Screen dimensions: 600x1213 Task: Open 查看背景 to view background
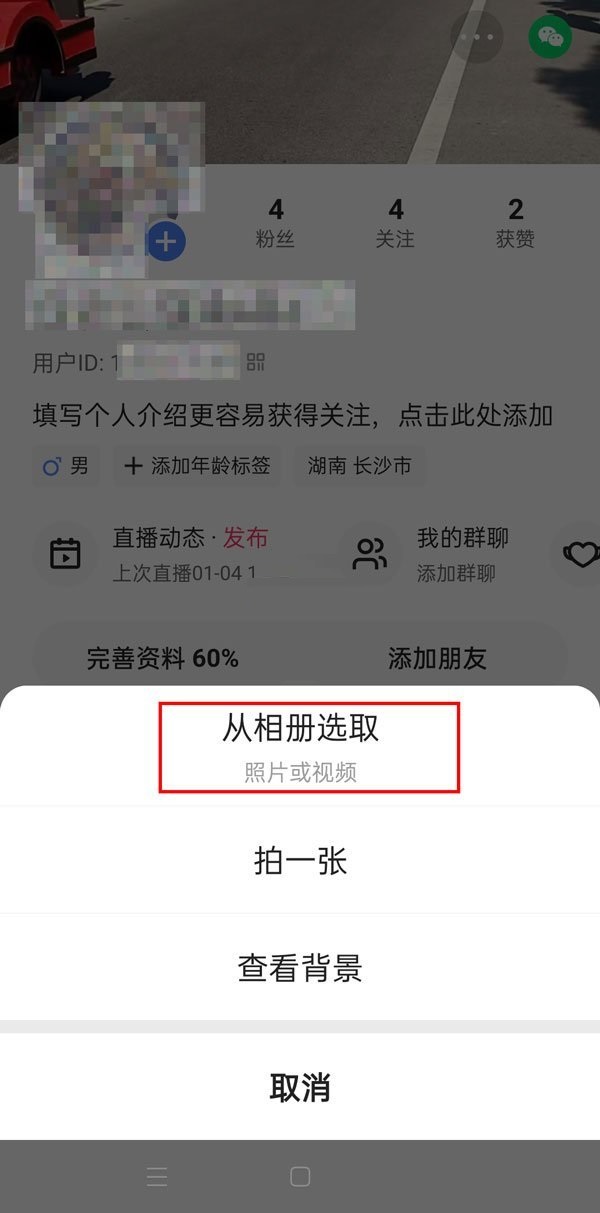(300, 967)
